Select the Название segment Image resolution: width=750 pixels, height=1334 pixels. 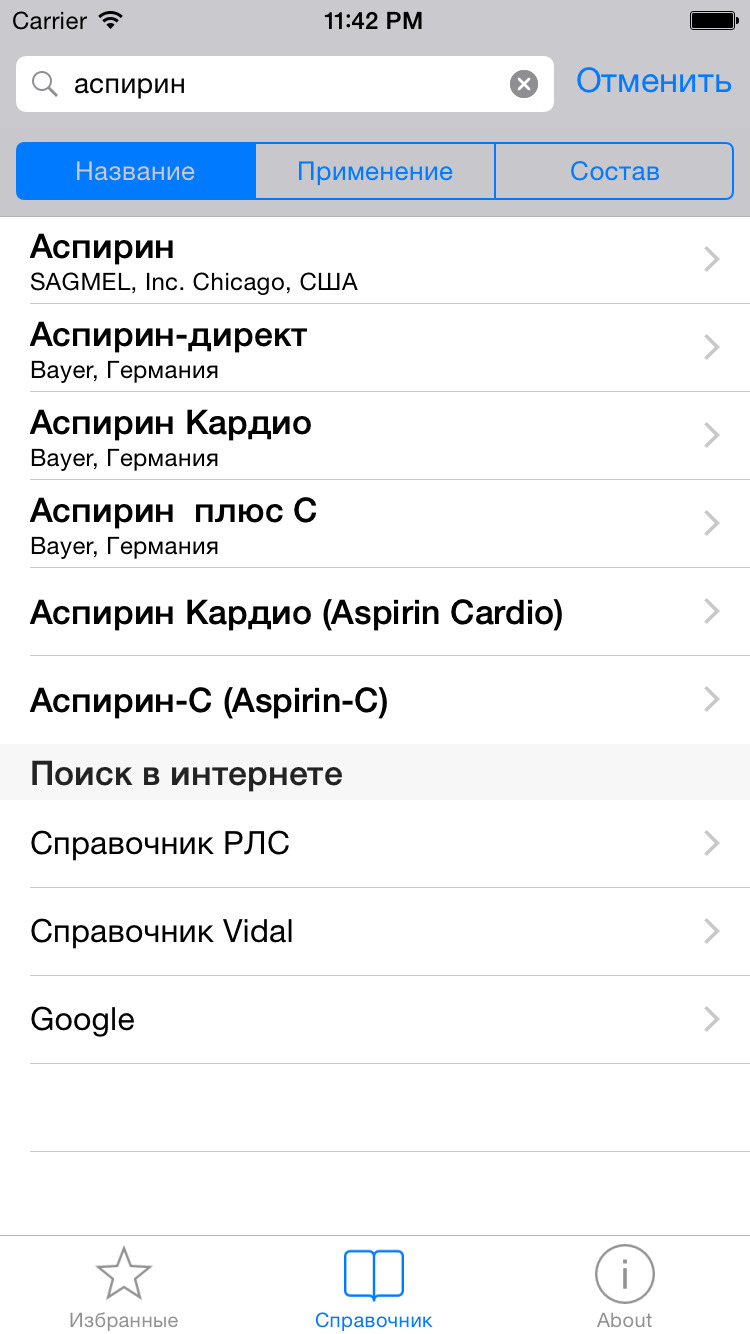click(135, 170)
